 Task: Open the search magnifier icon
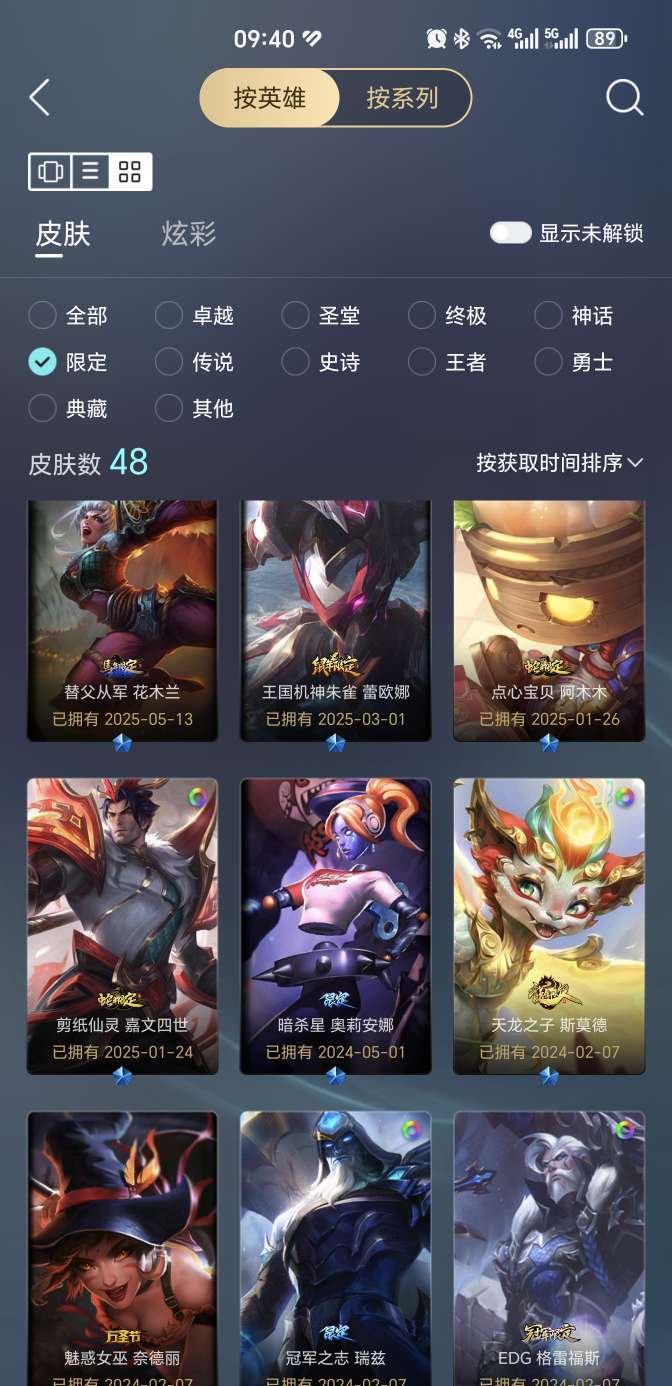(624, 98)
